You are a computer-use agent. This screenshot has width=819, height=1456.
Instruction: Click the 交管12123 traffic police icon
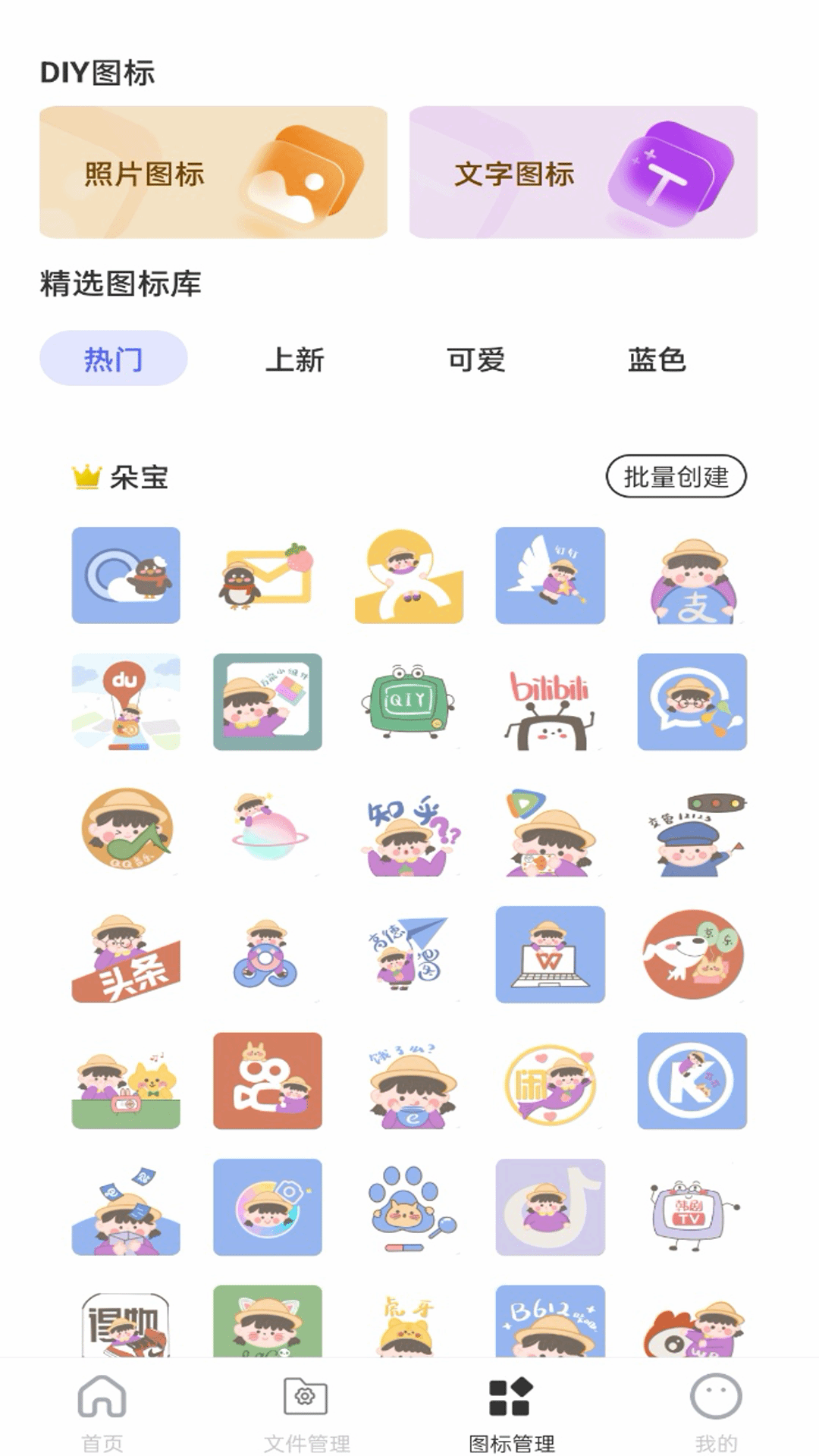click(x=692, y=830)
